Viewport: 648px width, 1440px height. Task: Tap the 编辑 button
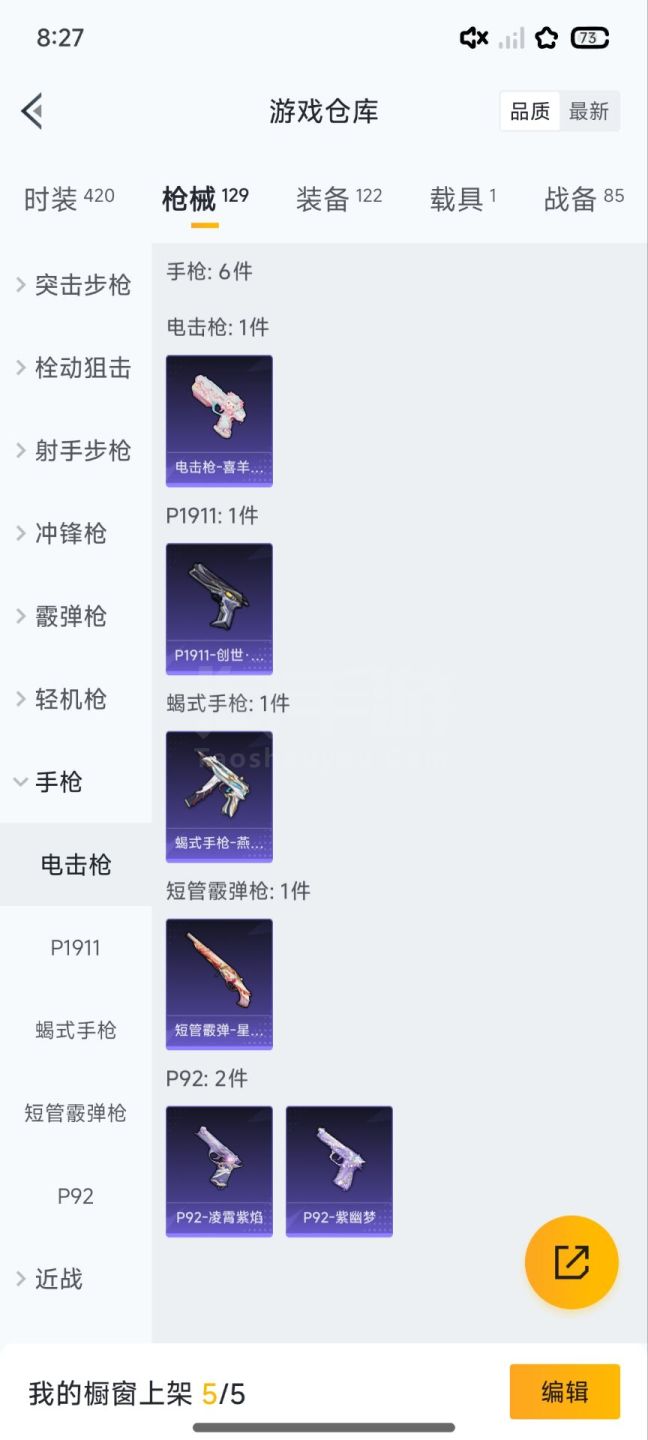[564, 1391]
